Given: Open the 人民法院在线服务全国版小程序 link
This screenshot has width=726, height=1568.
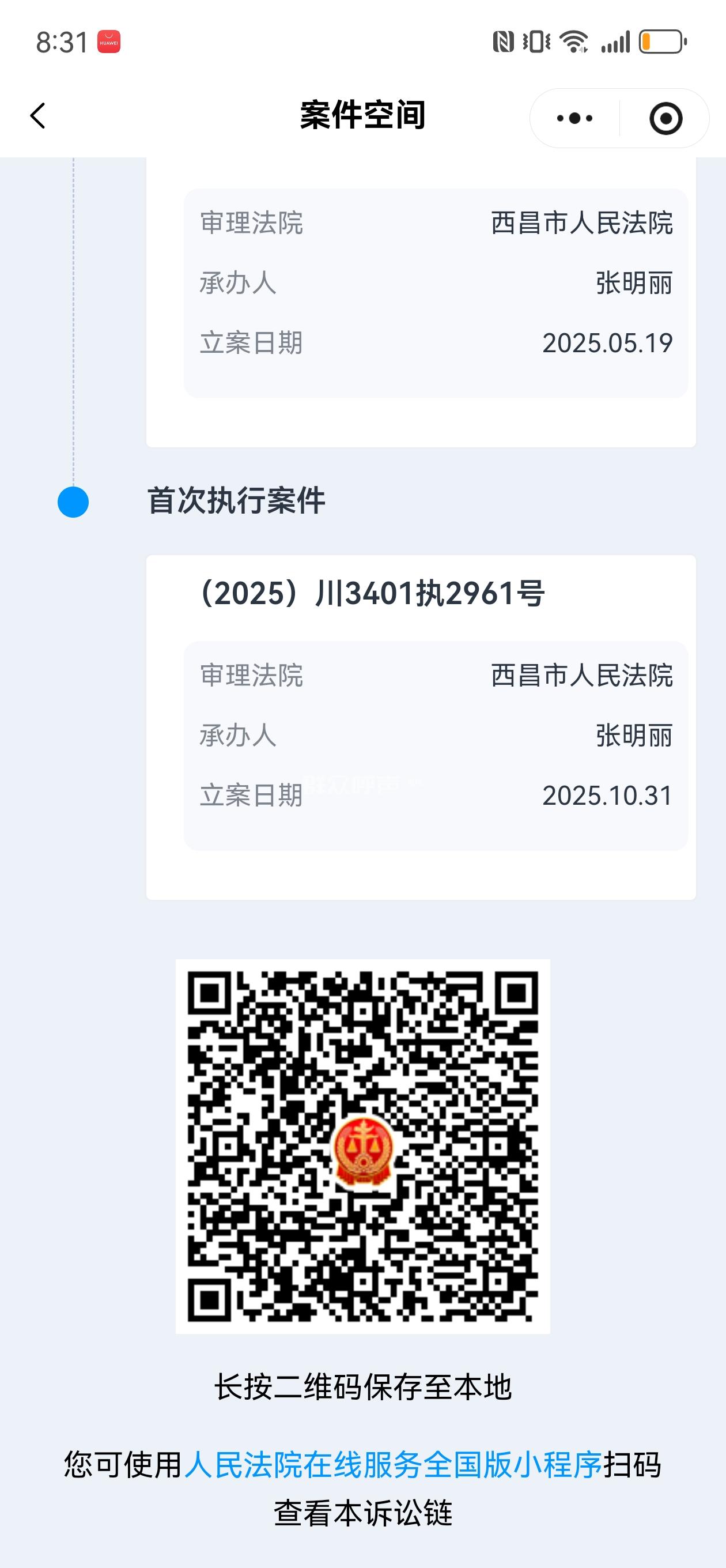Looking at the screenshot, I should 393,1464.
